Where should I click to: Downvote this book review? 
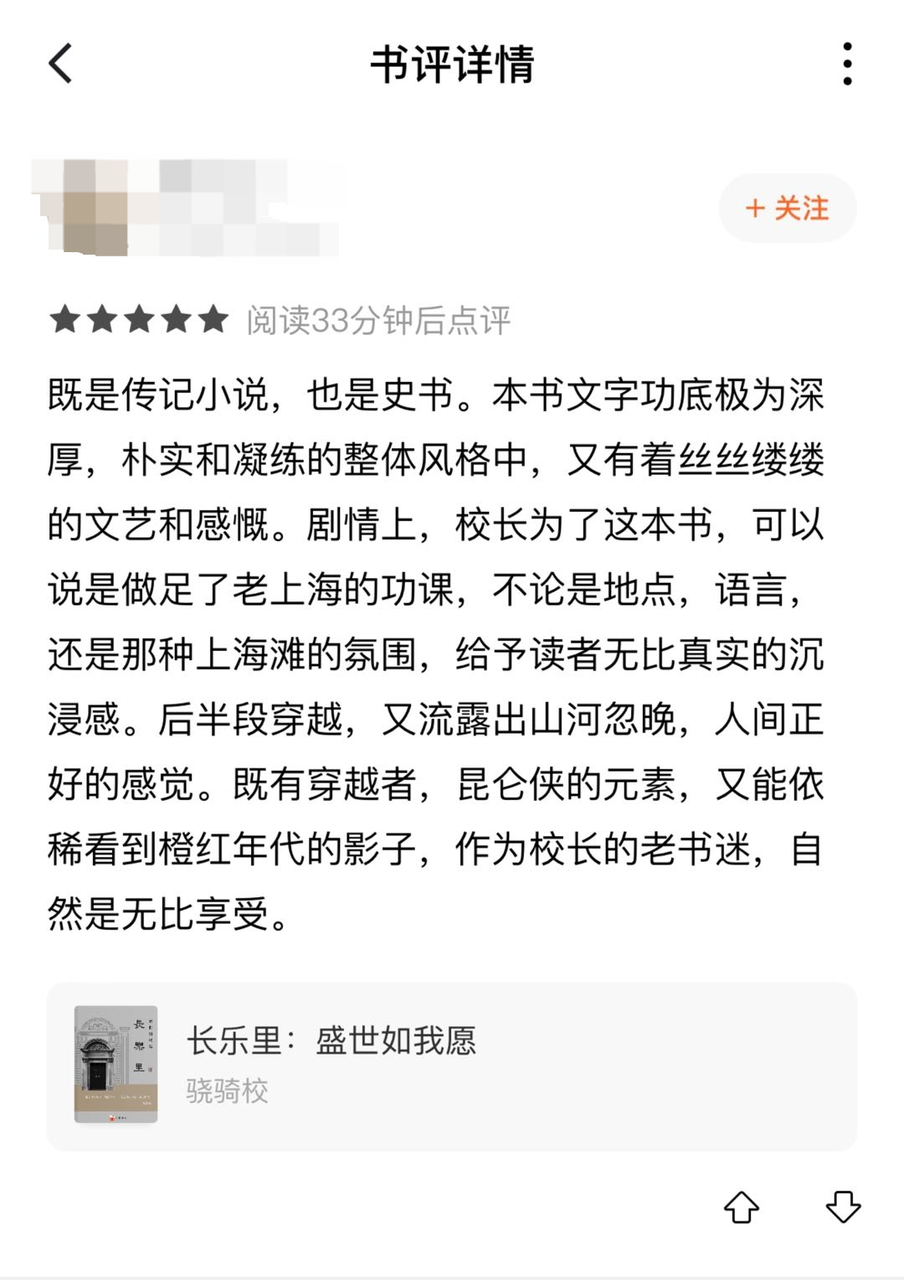(843, 1207)
